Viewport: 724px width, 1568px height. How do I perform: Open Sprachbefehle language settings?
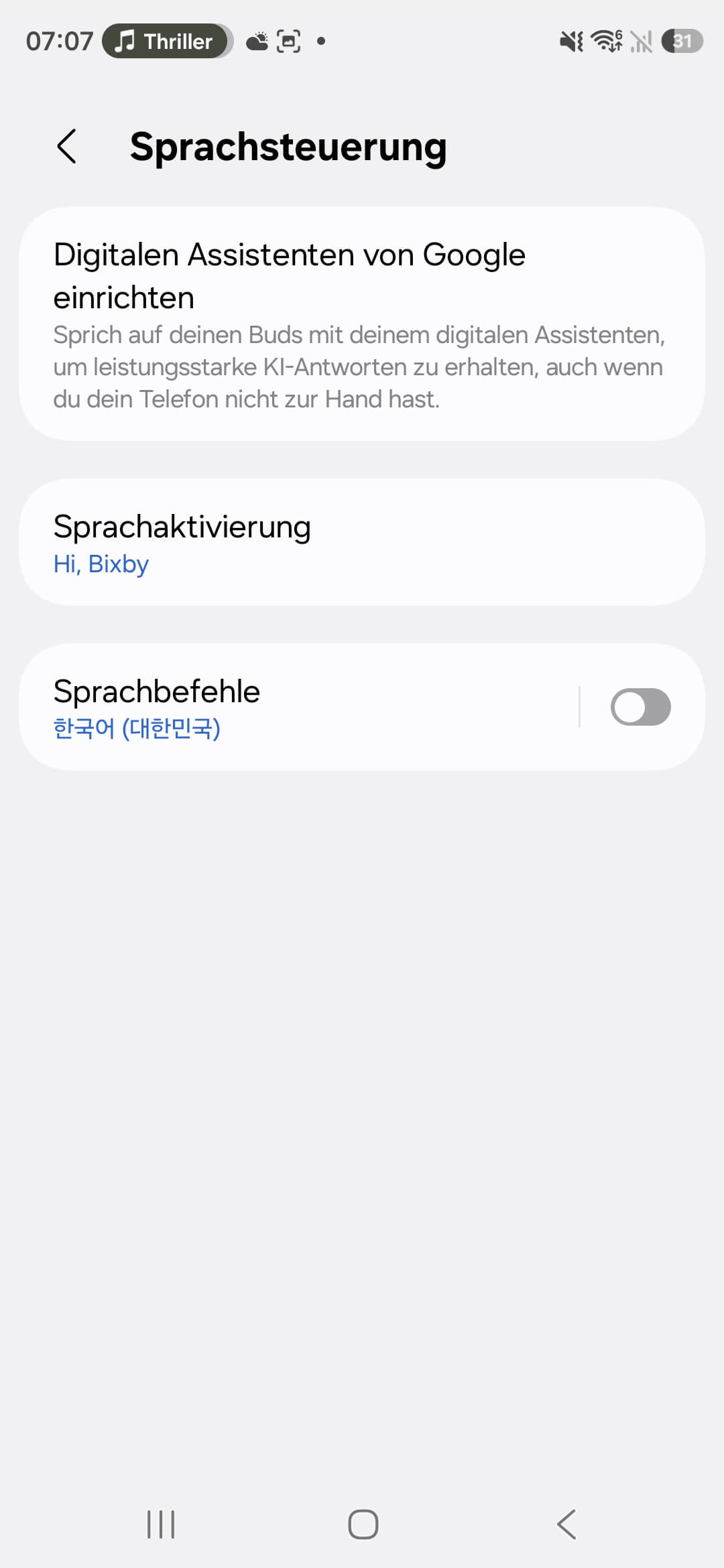coord(295,708)
